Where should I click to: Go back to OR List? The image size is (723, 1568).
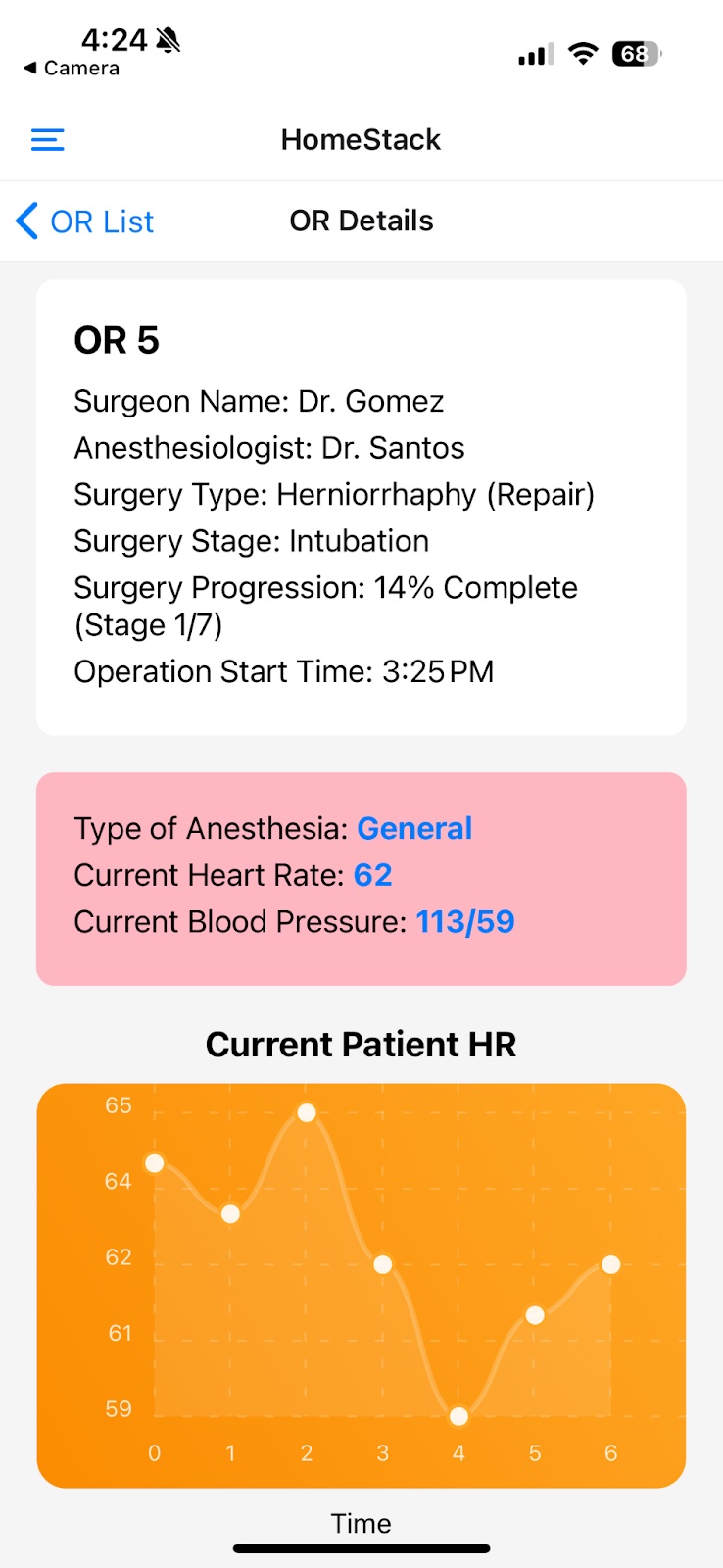point(85,221)
